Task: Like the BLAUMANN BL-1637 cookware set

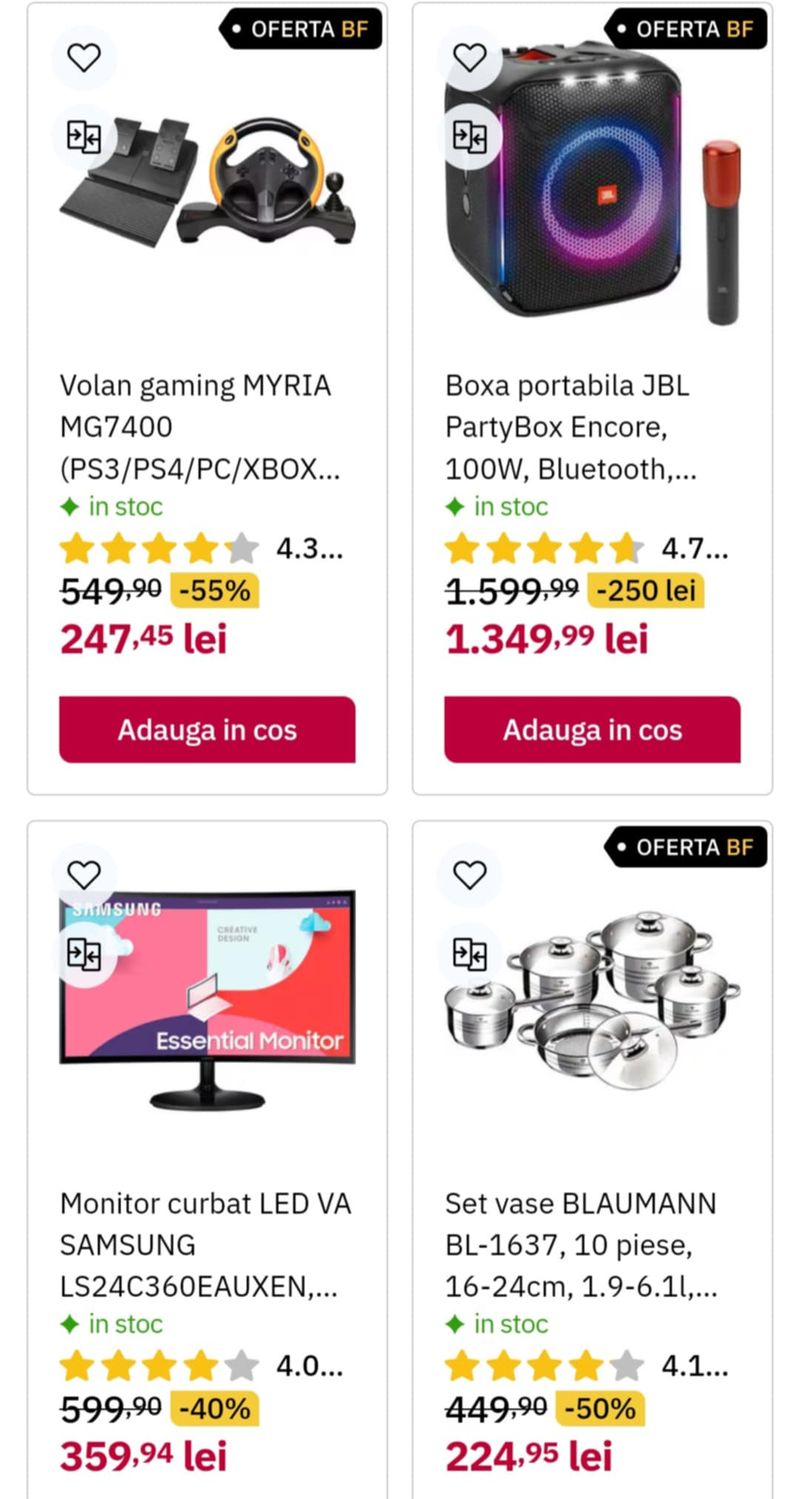Action: [469, 875]
